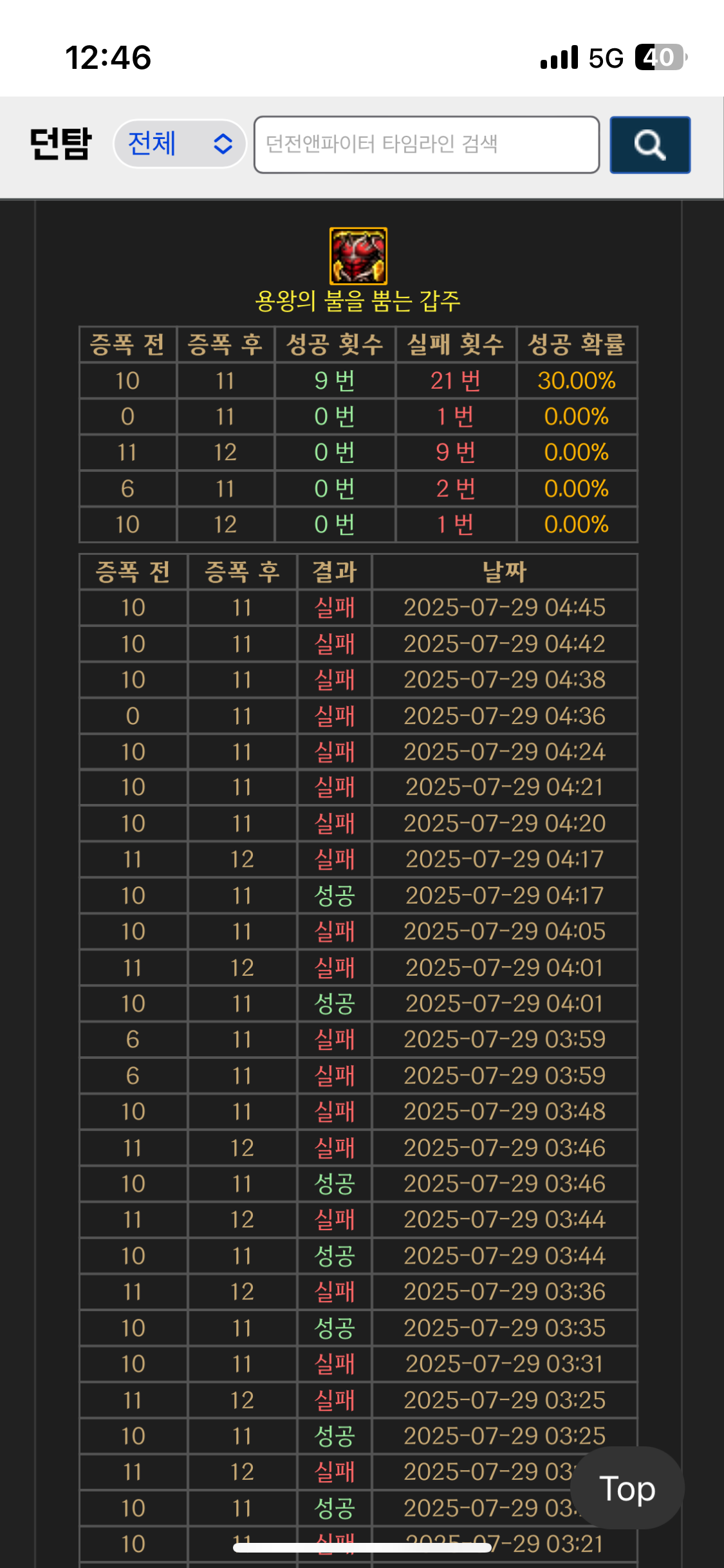724x1568 pixels.
Task: Open the 전체 category dropdown
Action: [180, 144]
